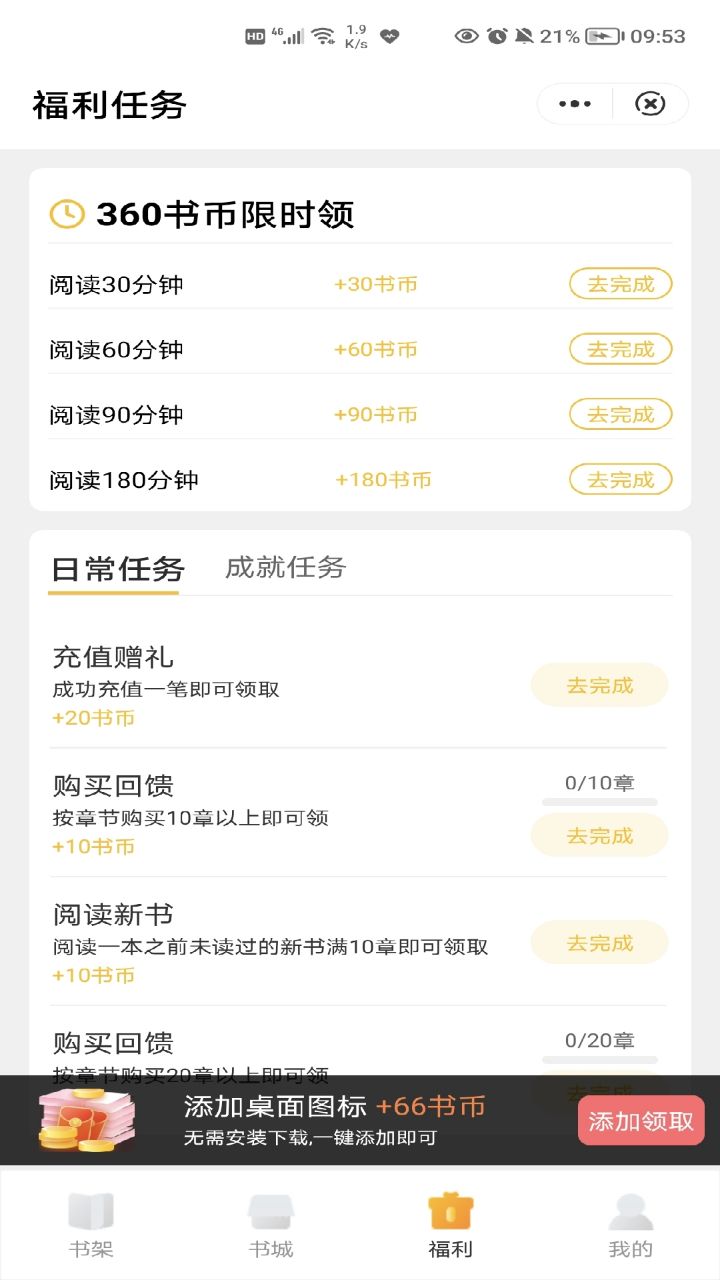Tap the 福利任务 page title
Image resolution: width=720 pixels, height=1280 pixels.
pyautogui.click(x=107, y=103)
